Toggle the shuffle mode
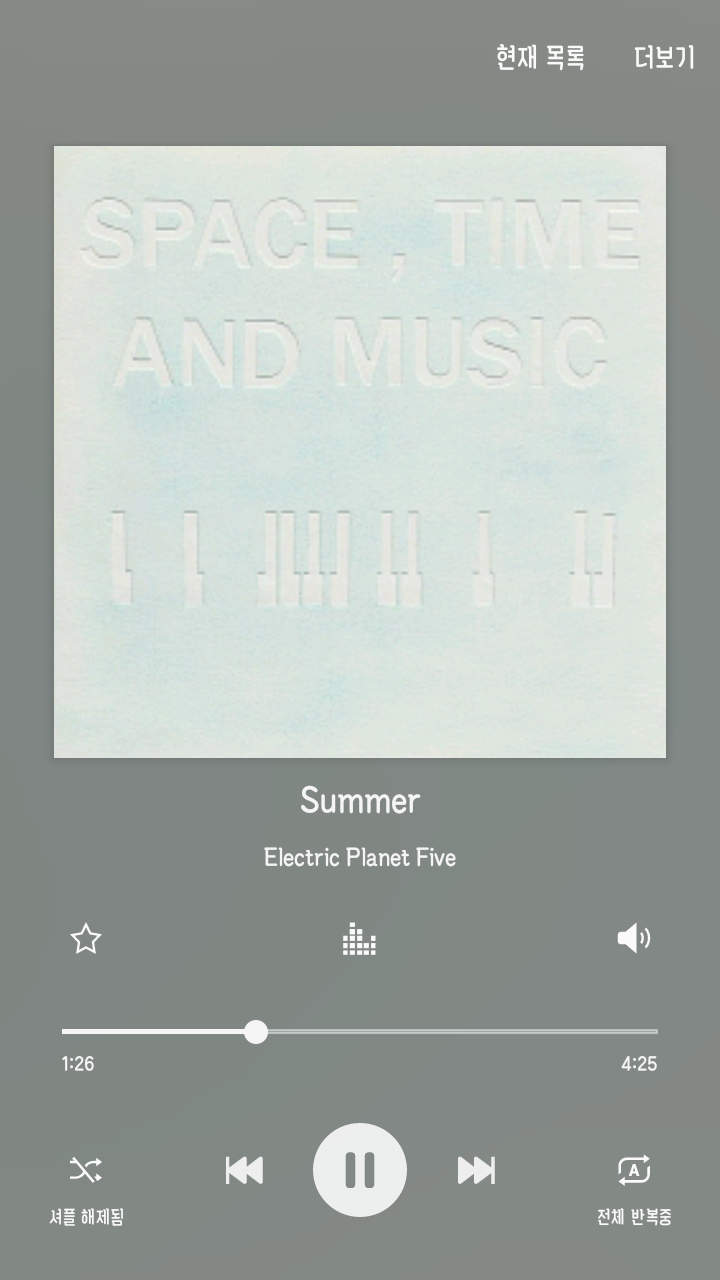 point(86,1170)
